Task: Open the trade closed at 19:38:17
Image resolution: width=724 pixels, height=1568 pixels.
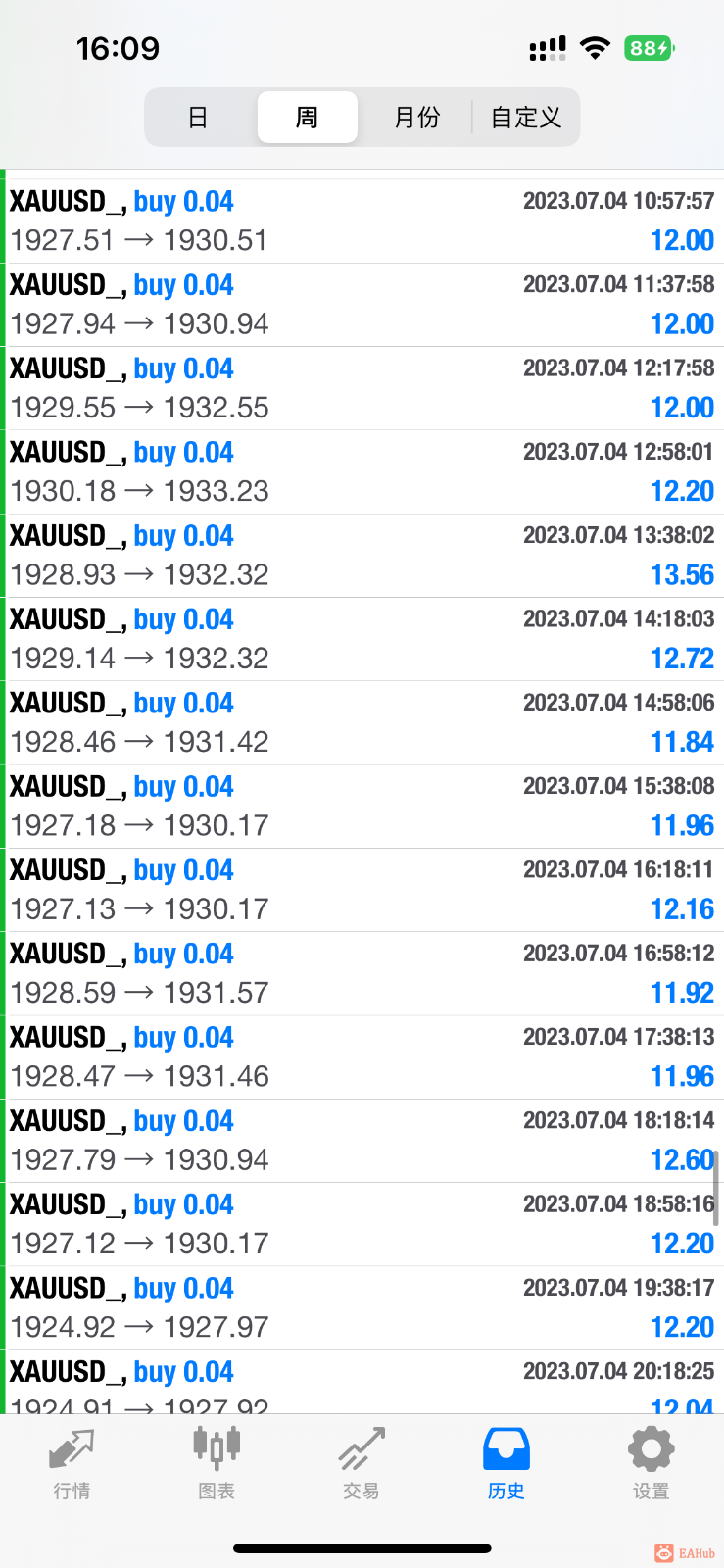Action: 362,1307
